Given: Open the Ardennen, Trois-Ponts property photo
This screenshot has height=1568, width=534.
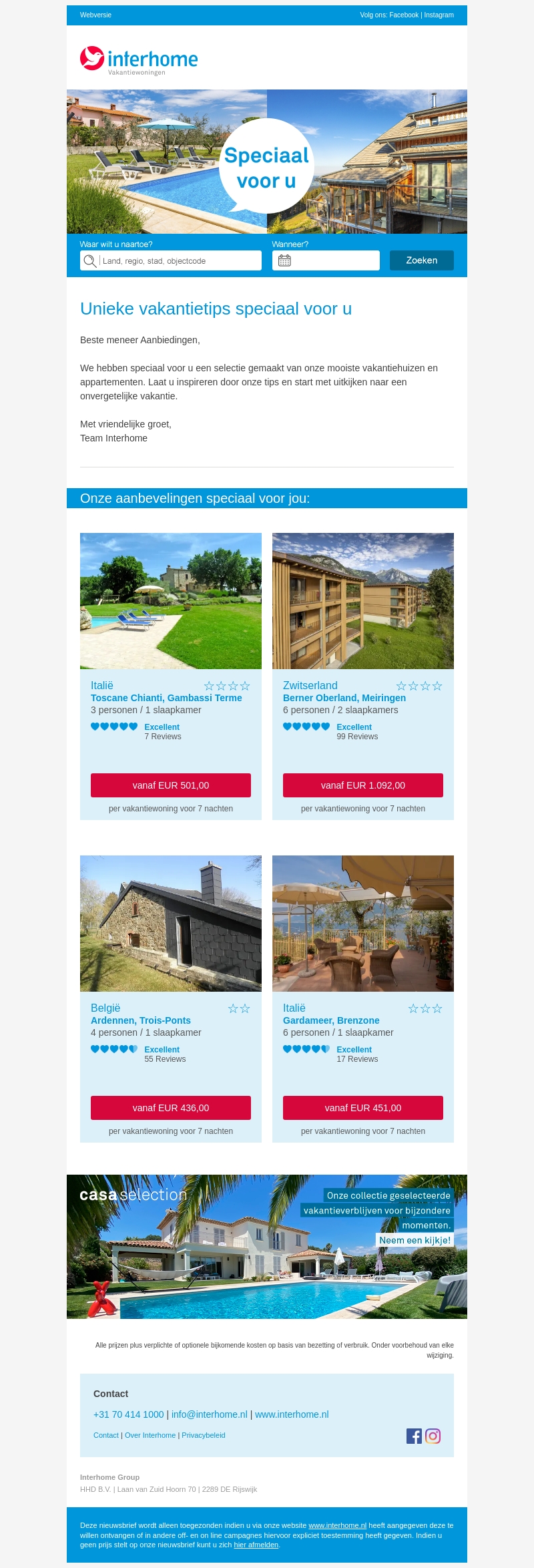Looking at the screenshot, I should [171, 924].
